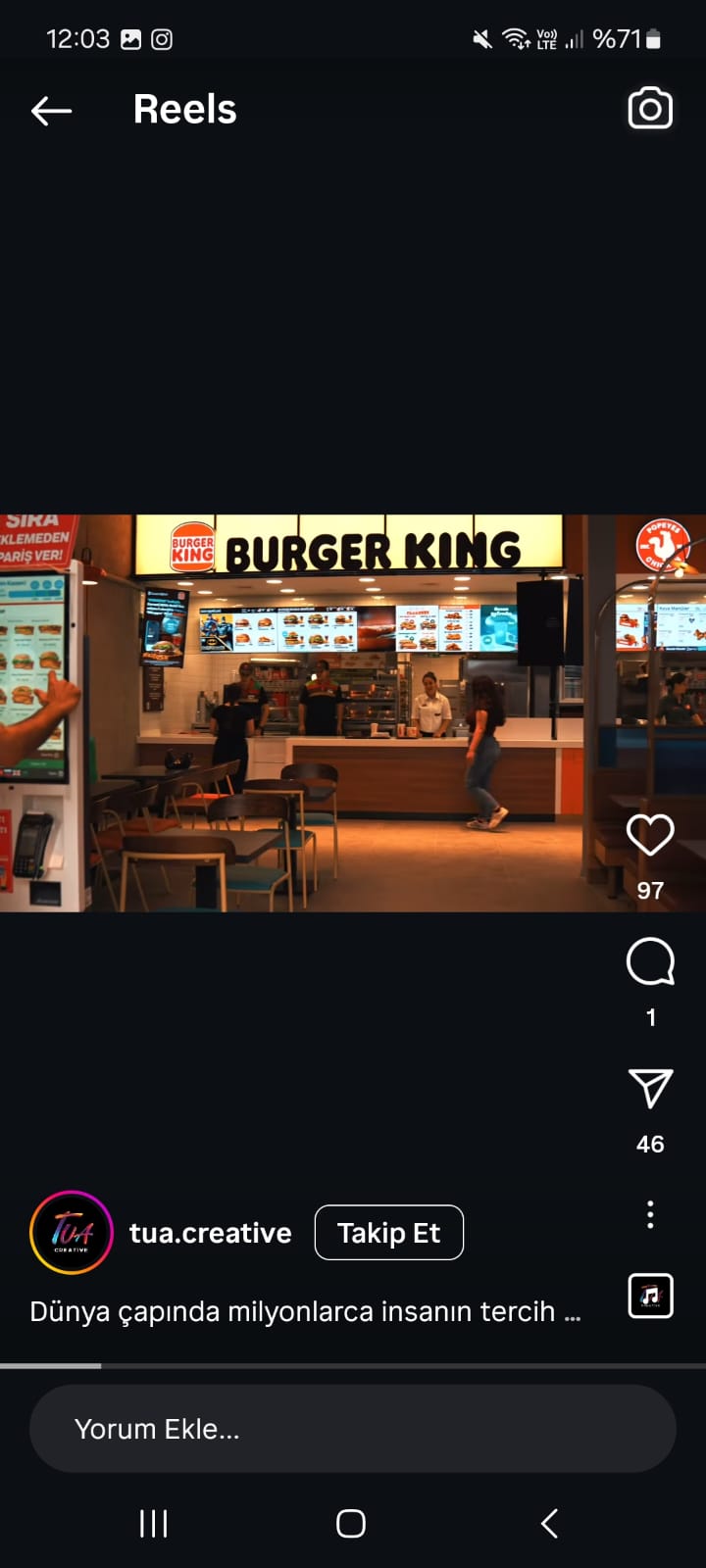
Task: Go to the home screen
Action: coord(351,1524)
